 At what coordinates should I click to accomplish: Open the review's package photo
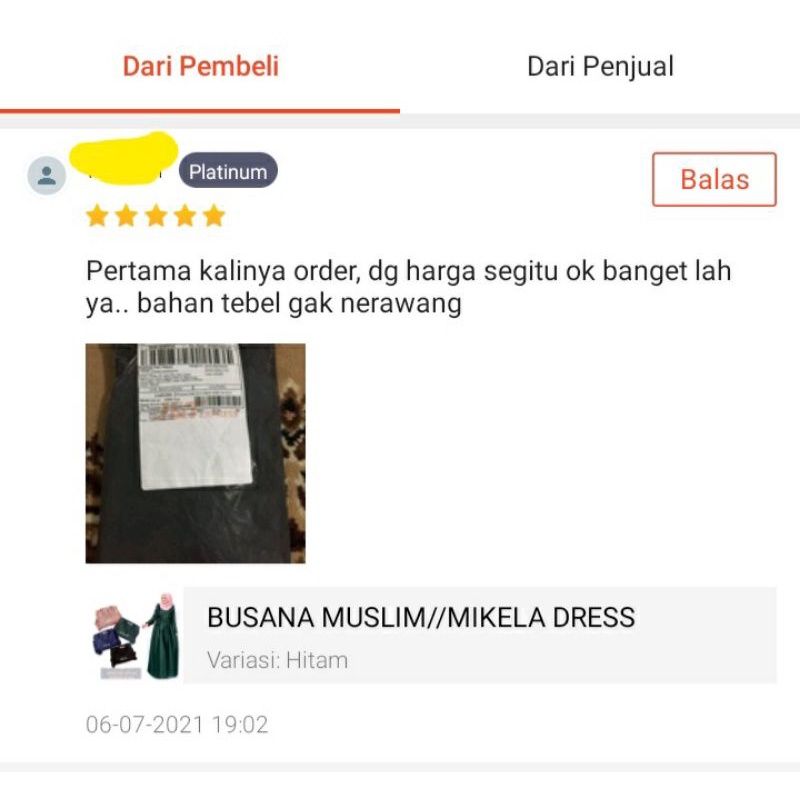click(195, 453)
